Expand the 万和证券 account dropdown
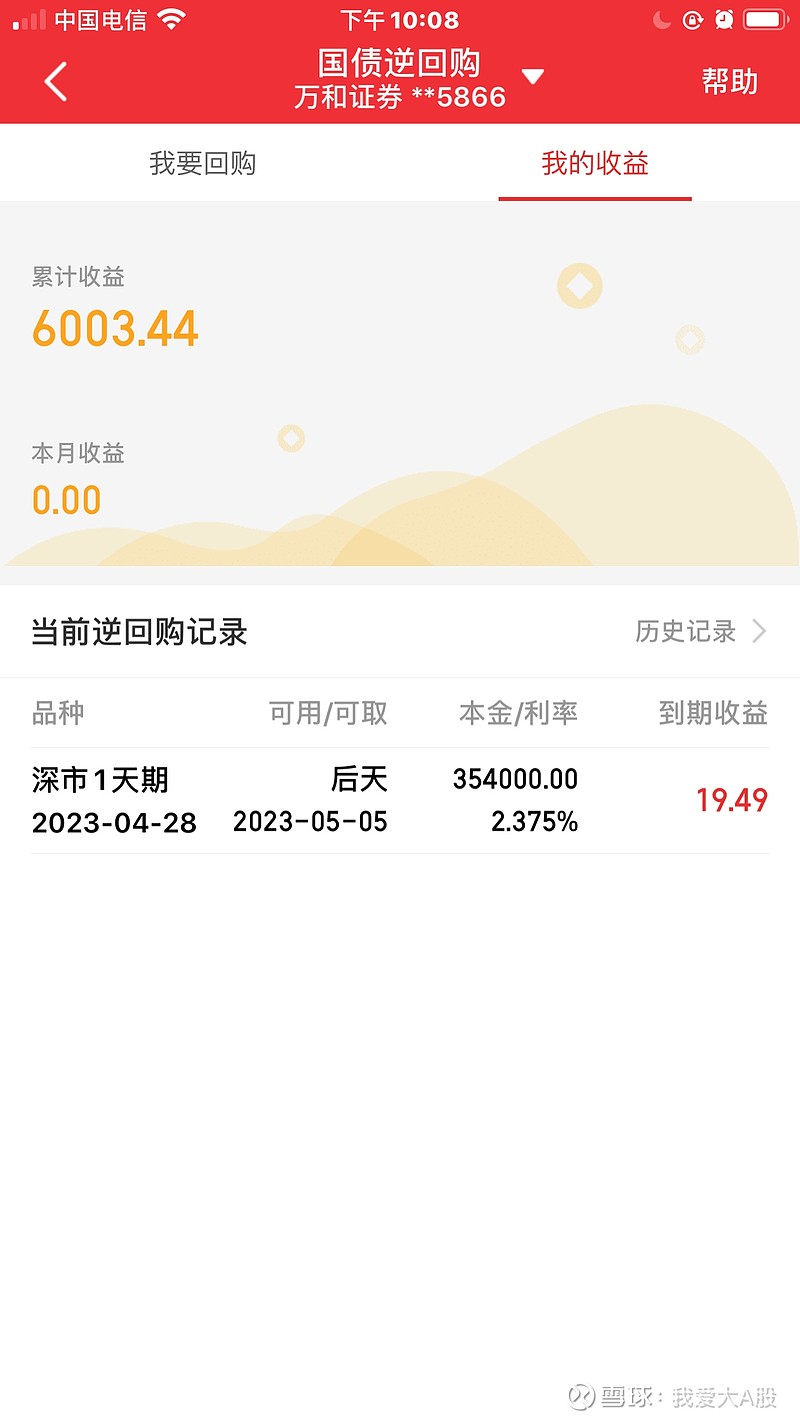 (533, 77)
